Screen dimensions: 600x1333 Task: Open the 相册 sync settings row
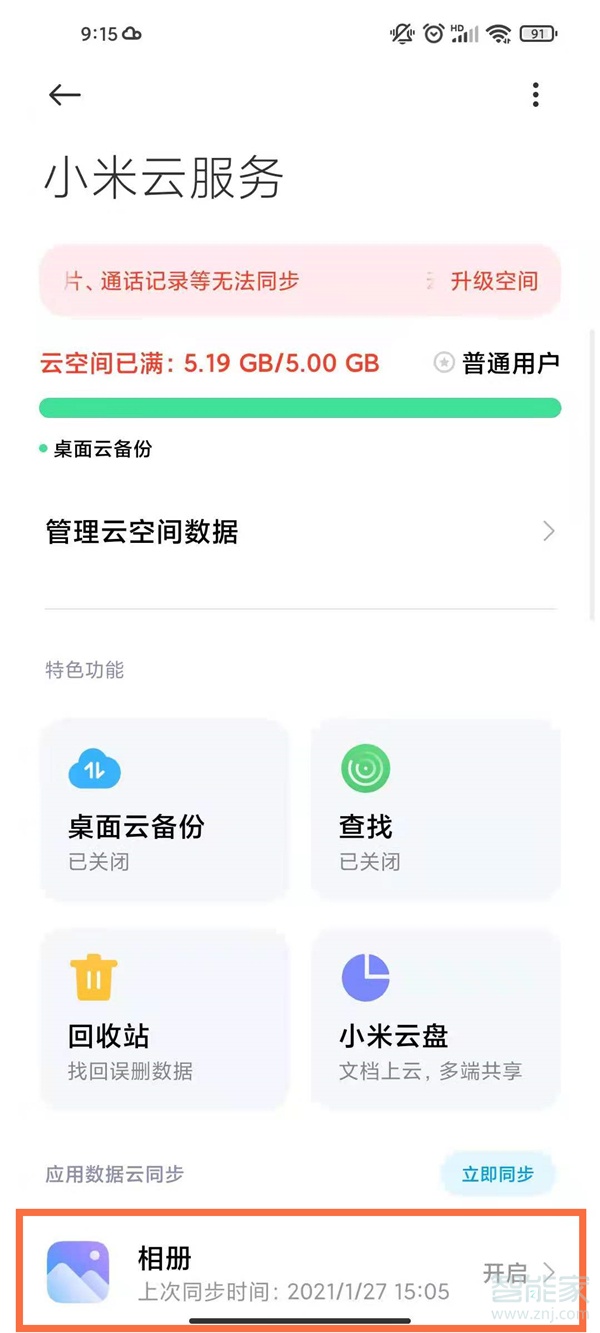coord(300,1270)
